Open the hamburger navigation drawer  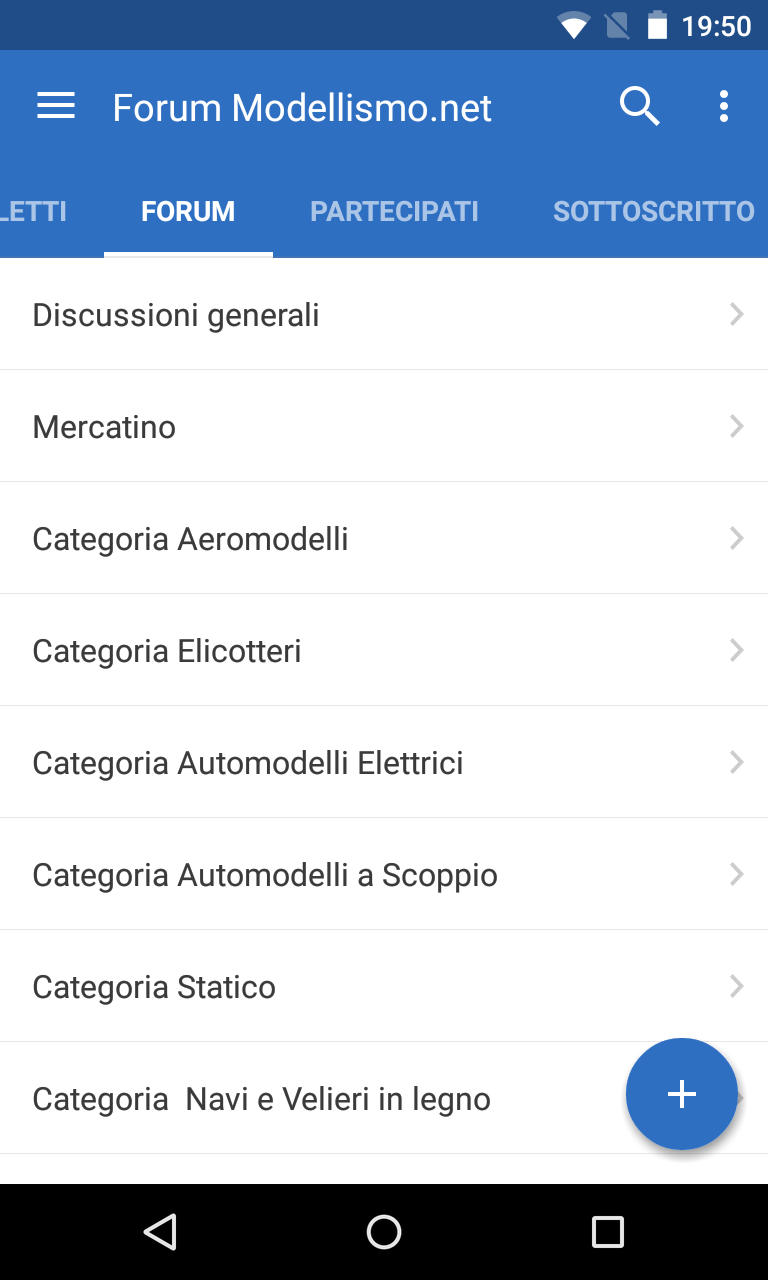[x=56, y=106]
